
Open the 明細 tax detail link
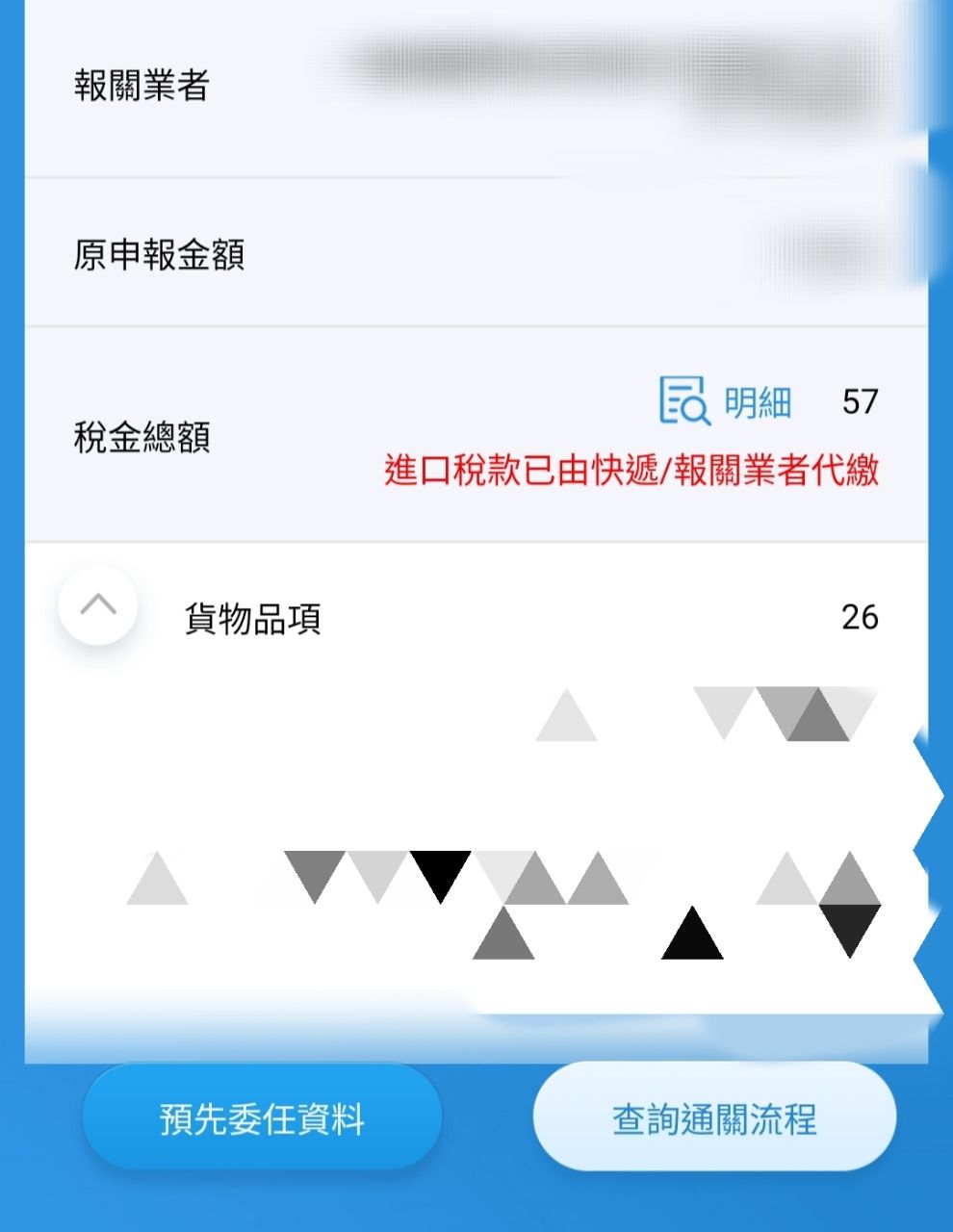tap(726, 401)
